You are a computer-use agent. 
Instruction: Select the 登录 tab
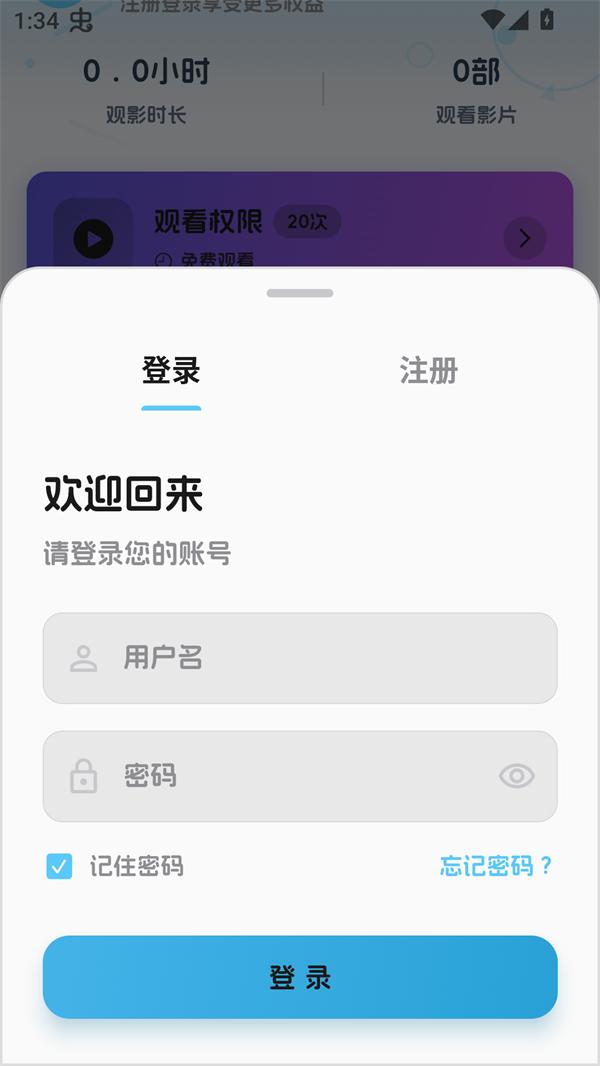pos(171,371)
